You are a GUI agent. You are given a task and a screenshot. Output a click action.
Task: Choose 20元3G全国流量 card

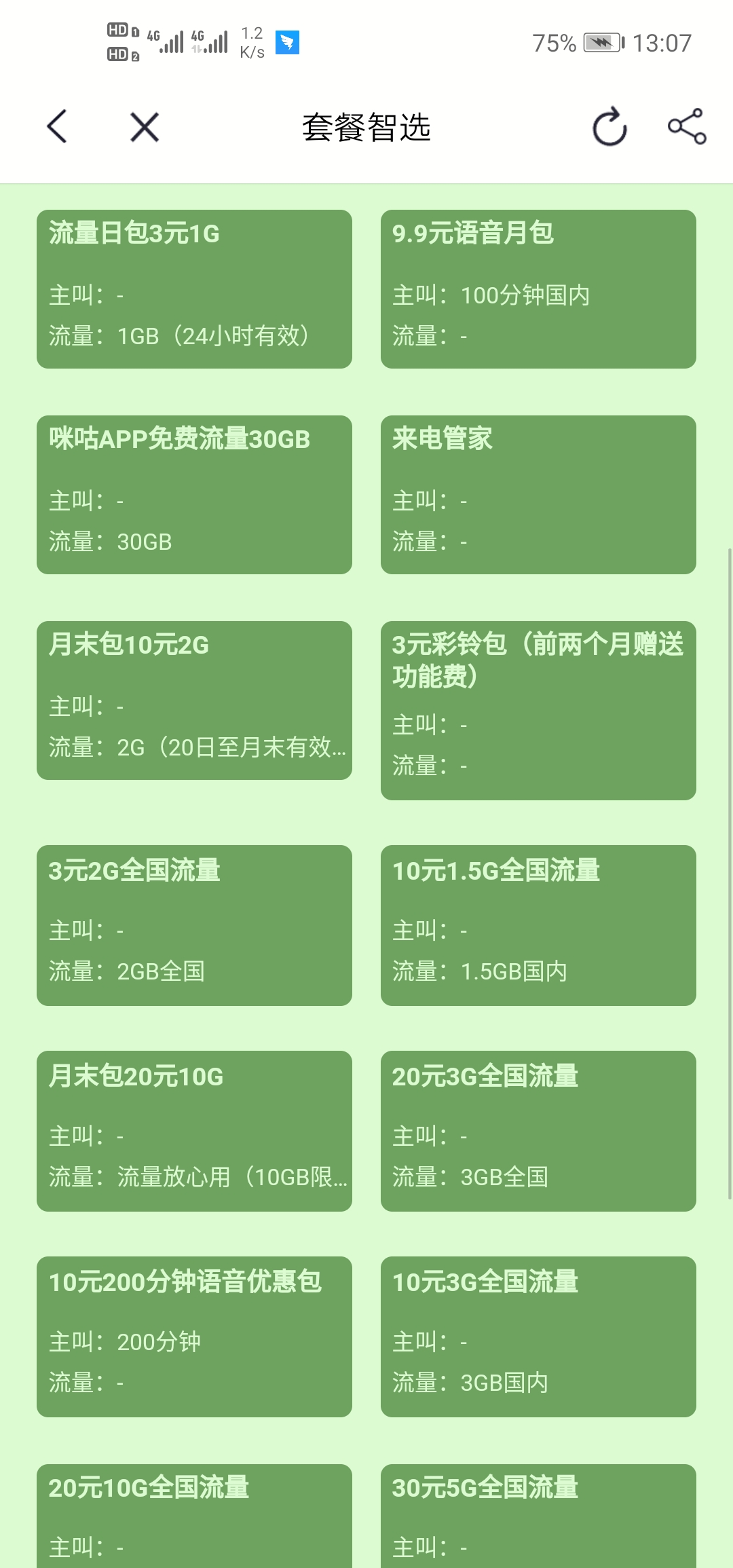(x=538, y=1131)
